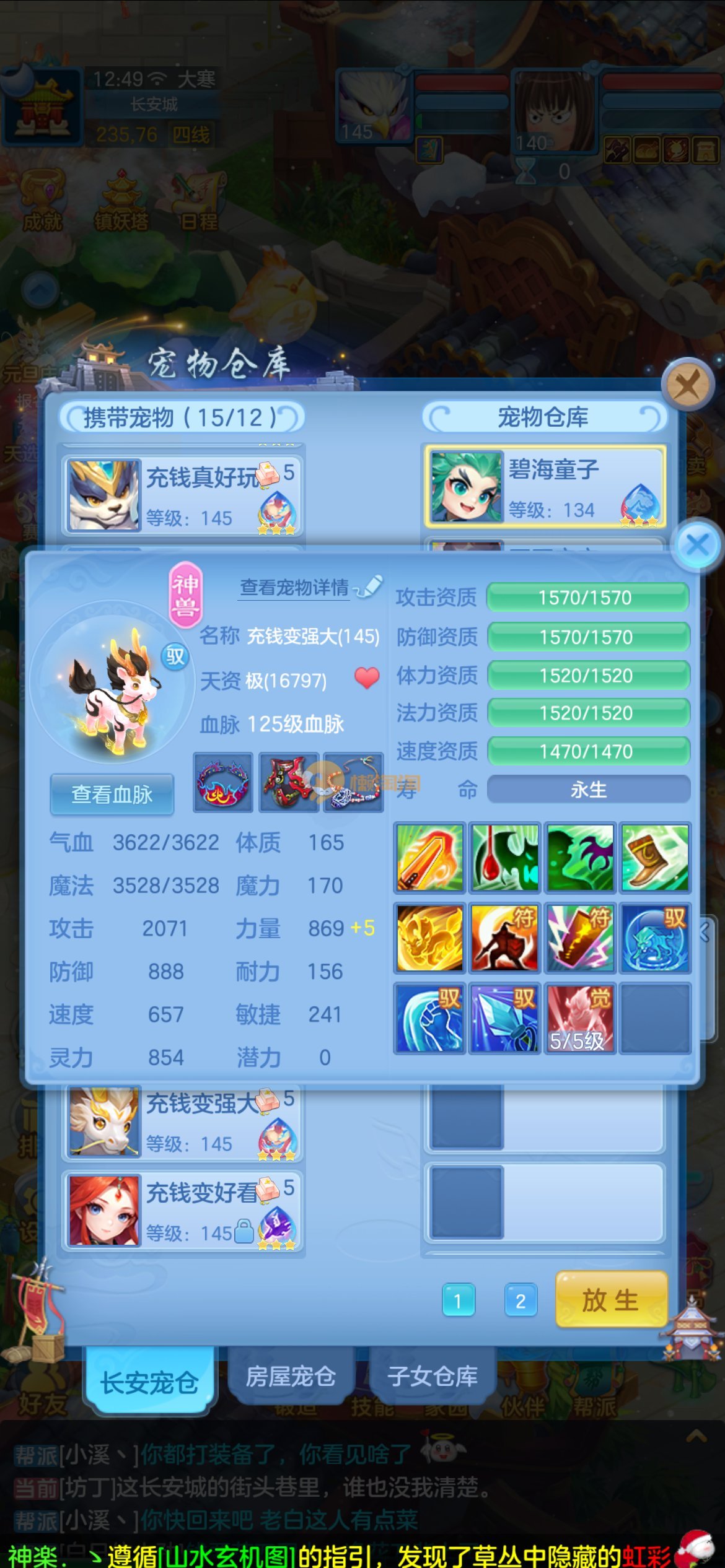Image resolution: width=725 pixels, height=1568 pixels.
Task: Open the fire ring equipment slot
Action: (x=223, y=782)
